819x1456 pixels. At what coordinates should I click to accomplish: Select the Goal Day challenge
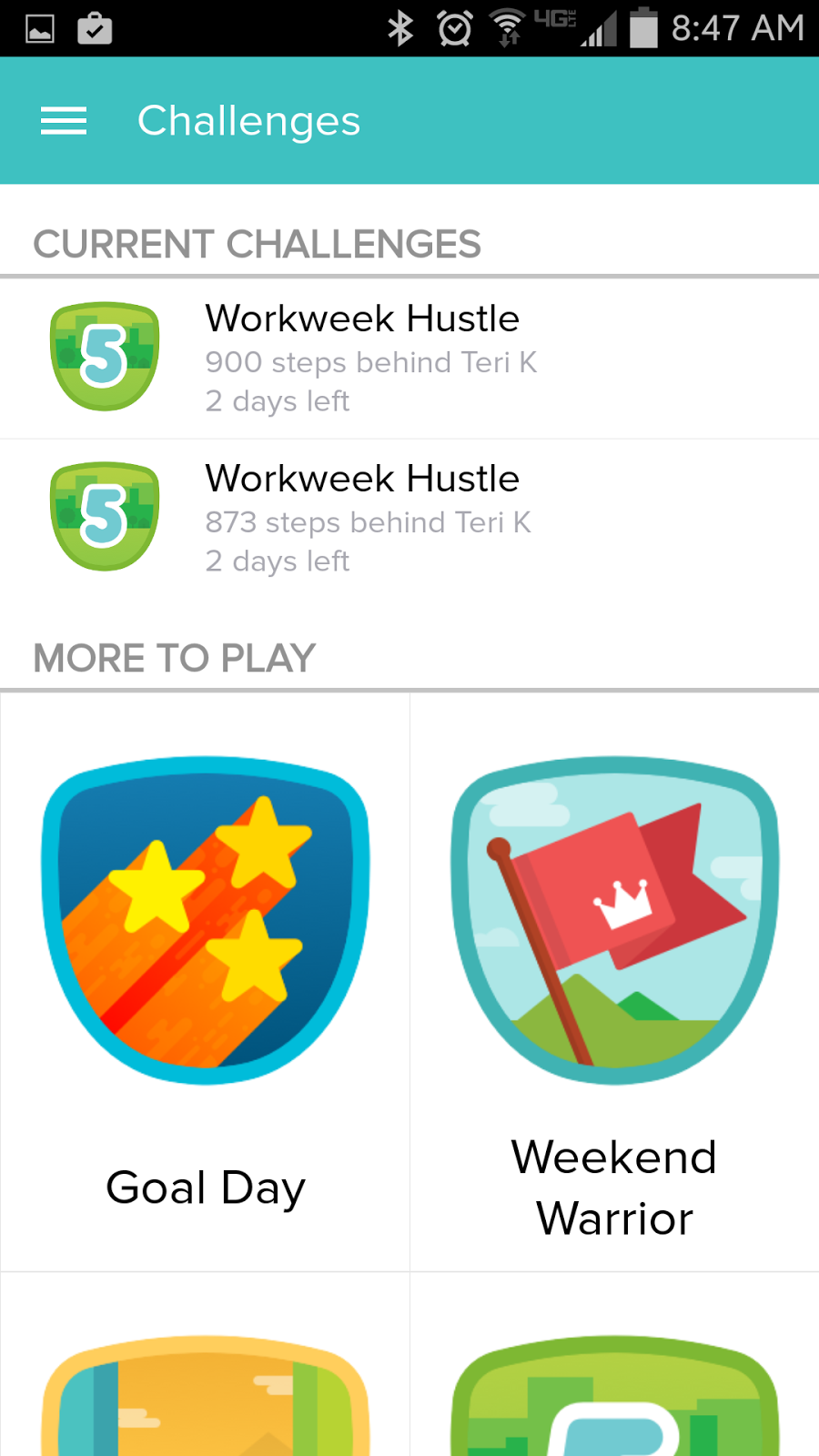206,983
